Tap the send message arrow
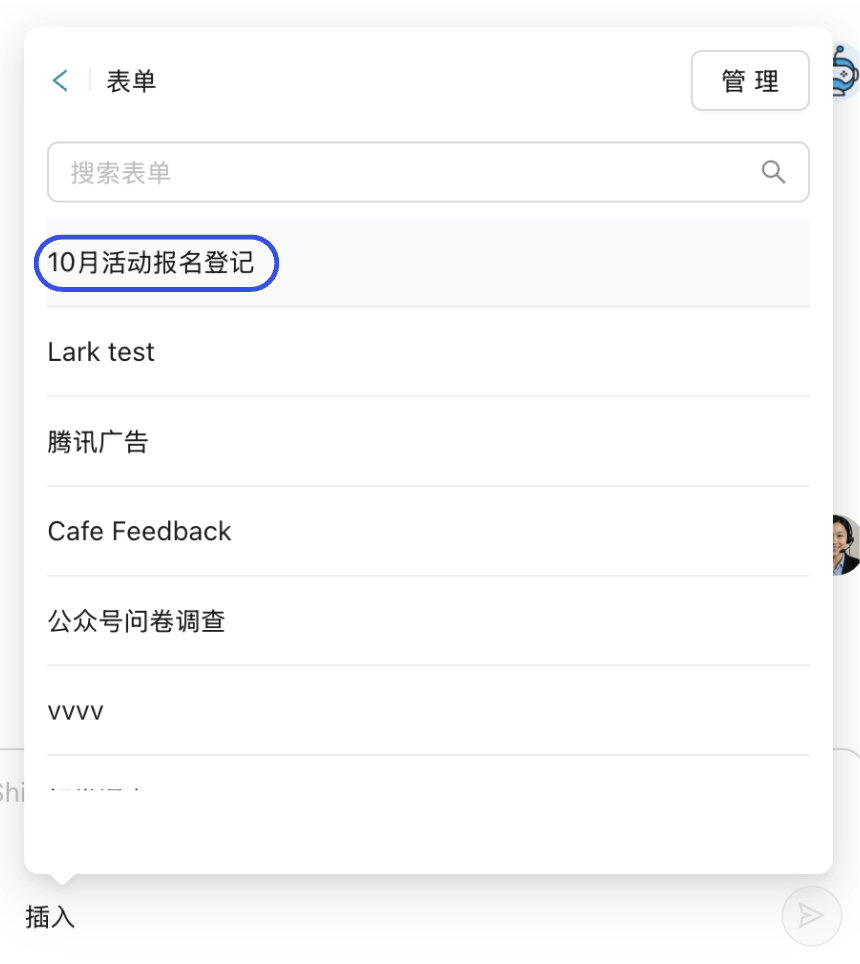 (811, 916)
